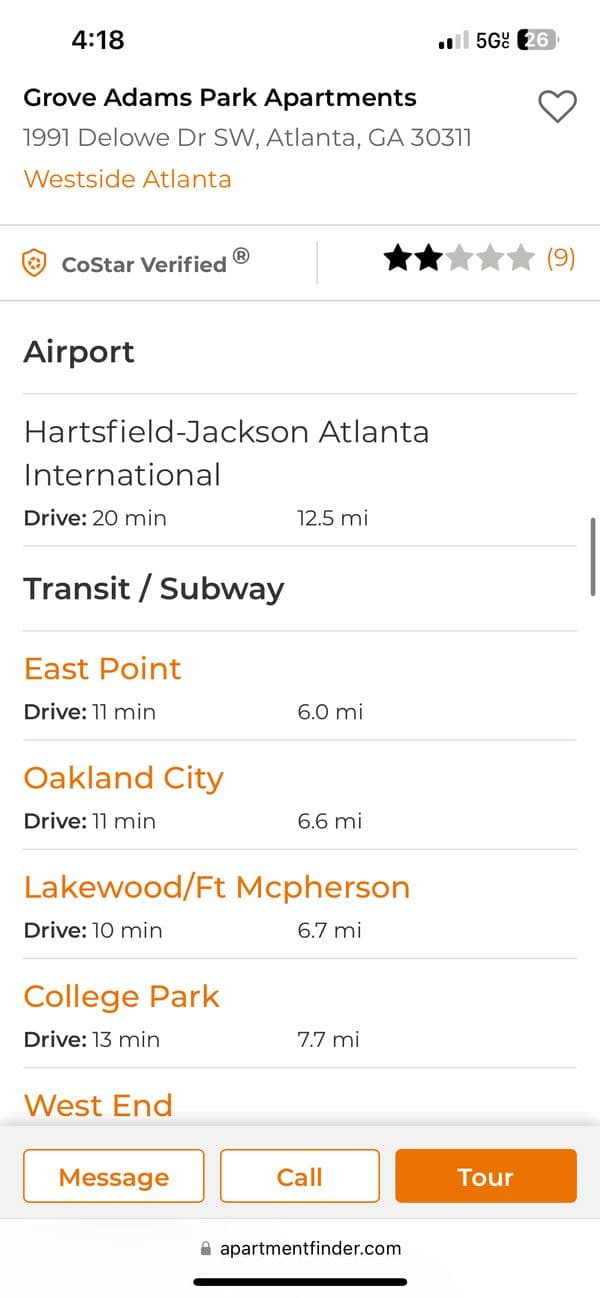The image size is (600, 1298).
Task: Open the Oakland City station link
Action: pos(123,777)
